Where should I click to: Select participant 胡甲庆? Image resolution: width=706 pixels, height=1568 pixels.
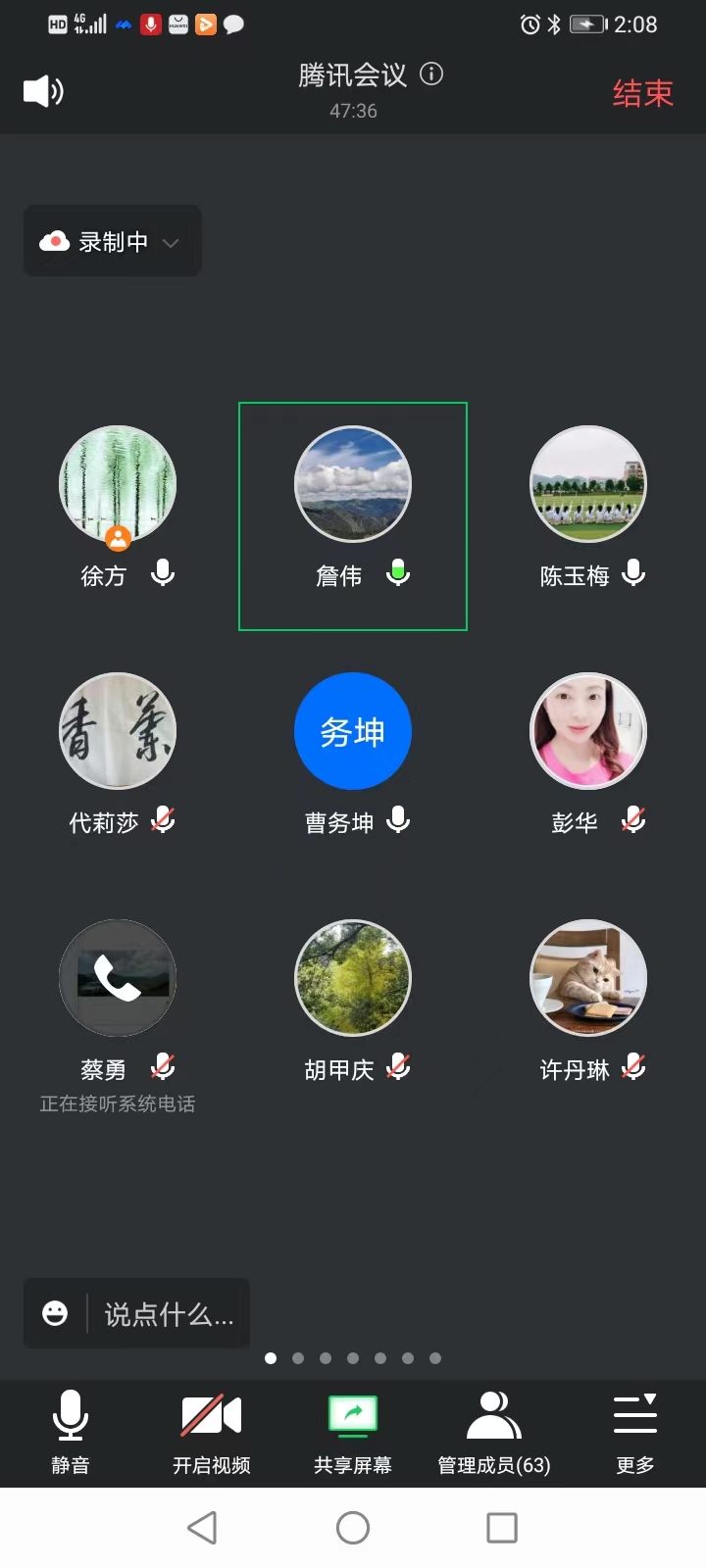tap(353, 979)
